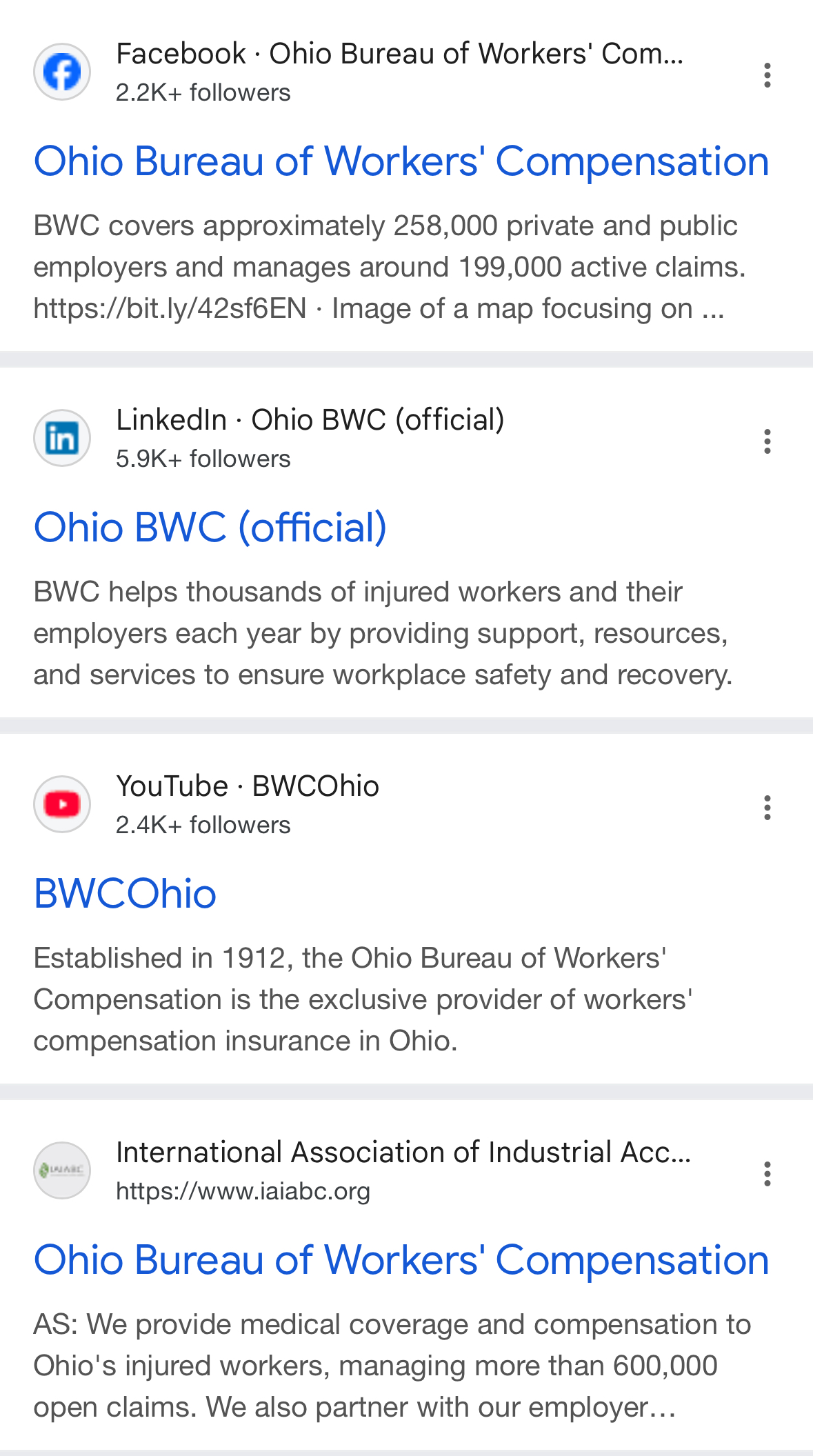
Task: Open the YouTube result's three-dot menu
Action: pyautogui.click(x=767, y=808)
